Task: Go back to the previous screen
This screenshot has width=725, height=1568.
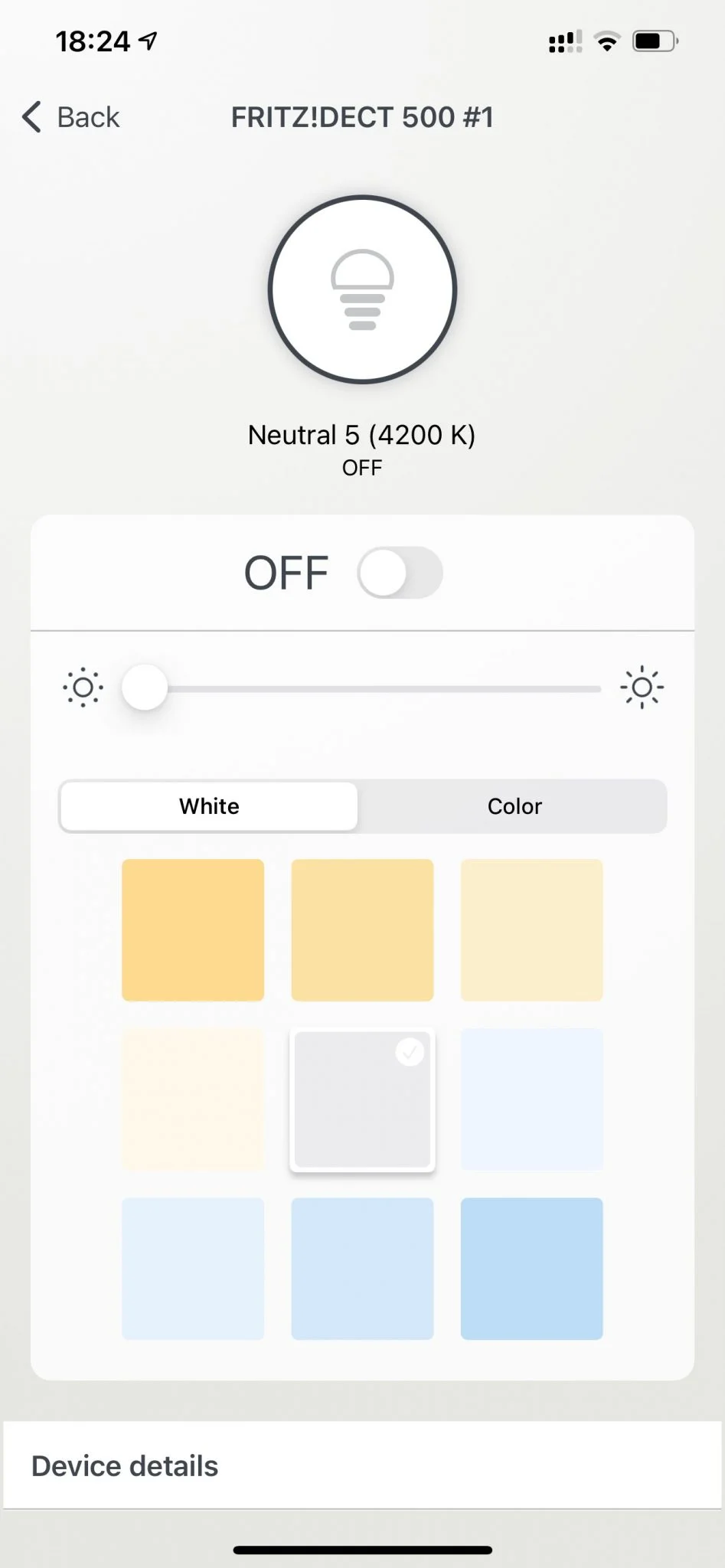Action: tap(71, 117)
